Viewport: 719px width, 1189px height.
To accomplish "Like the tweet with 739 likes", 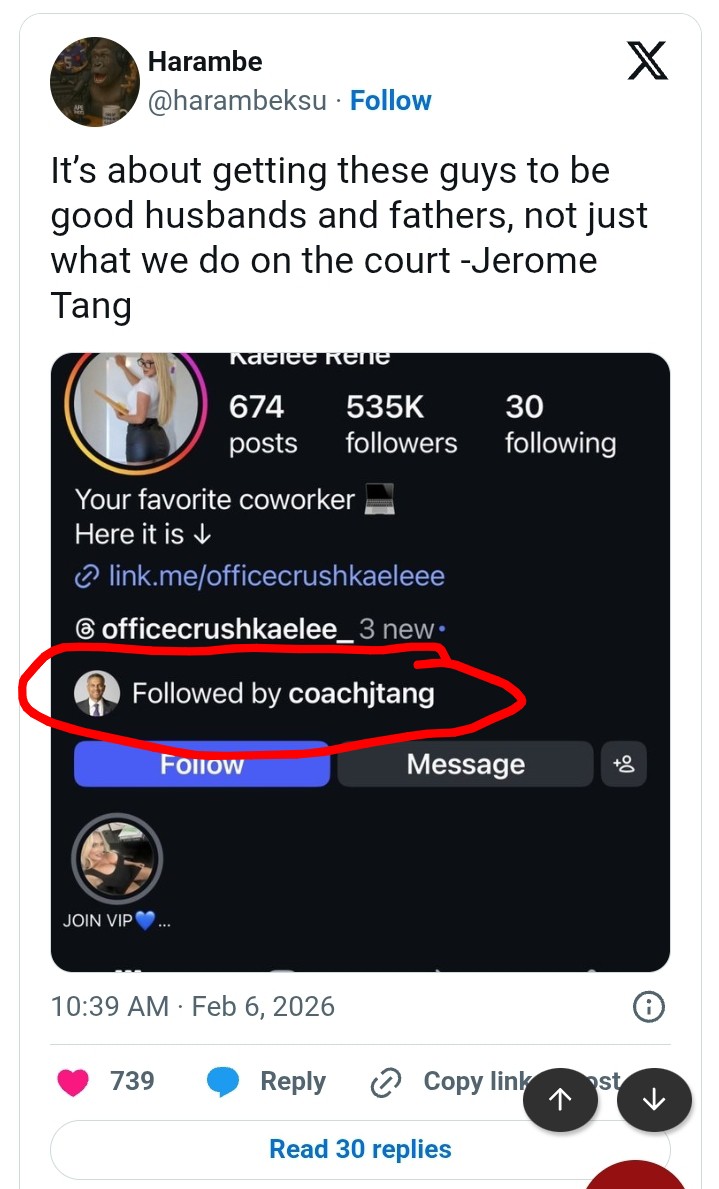I will point(73,1082).
